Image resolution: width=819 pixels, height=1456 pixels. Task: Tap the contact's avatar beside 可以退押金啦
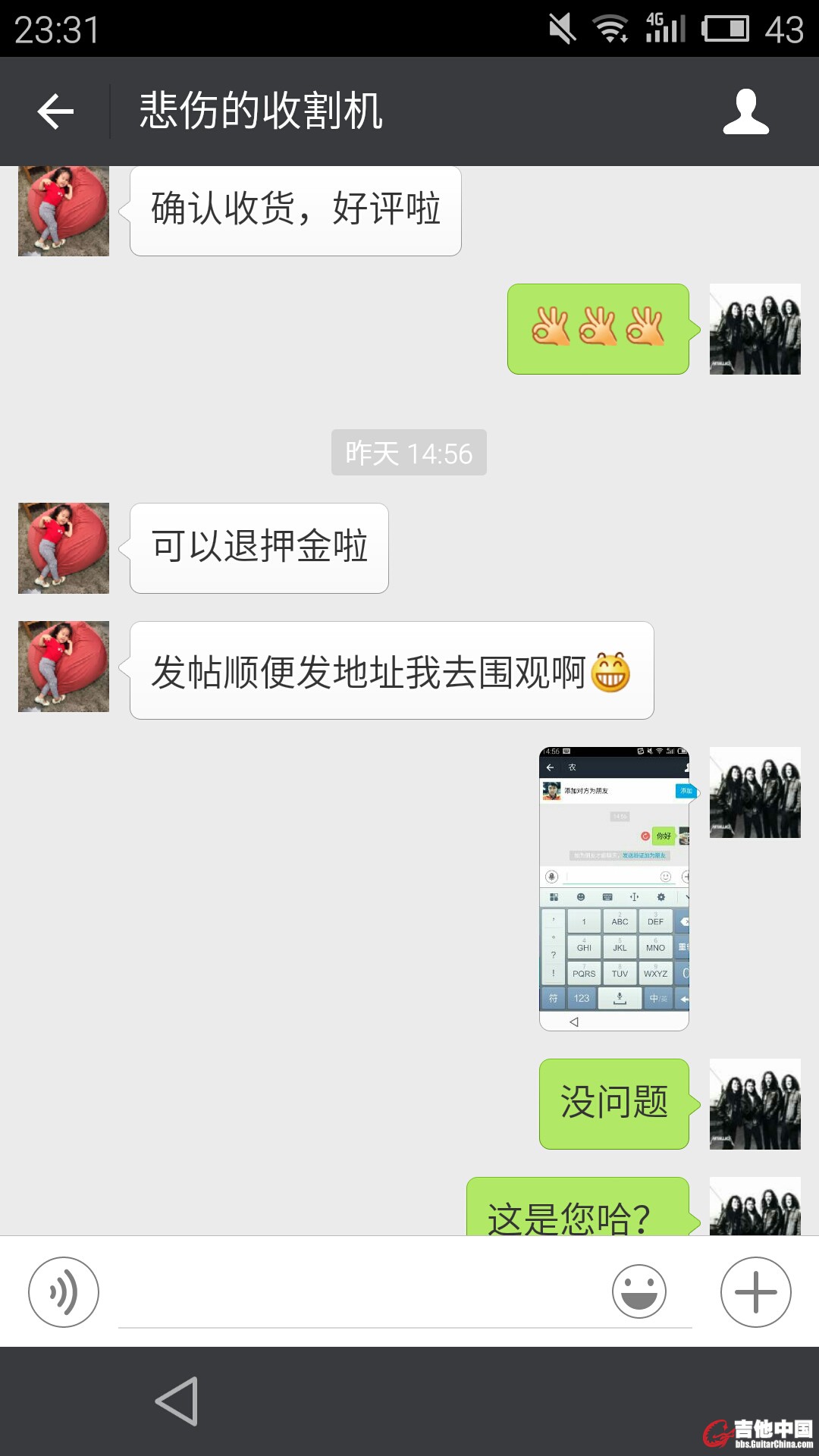[x=64, y=548]
